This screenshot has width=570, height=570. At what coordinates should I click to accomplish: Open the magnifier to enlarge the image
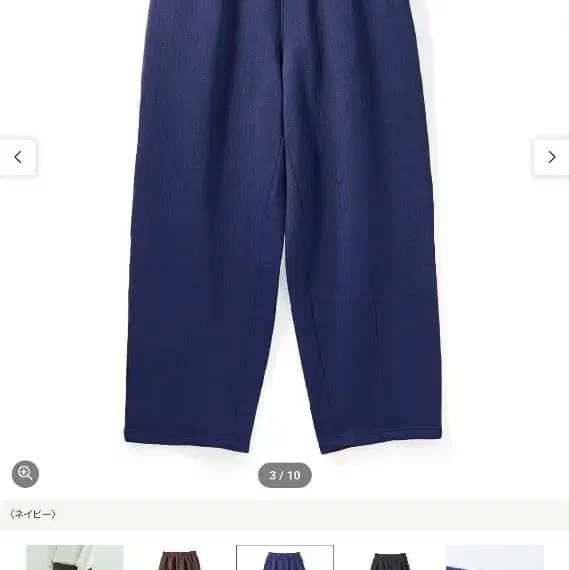(x=25, y=474)
